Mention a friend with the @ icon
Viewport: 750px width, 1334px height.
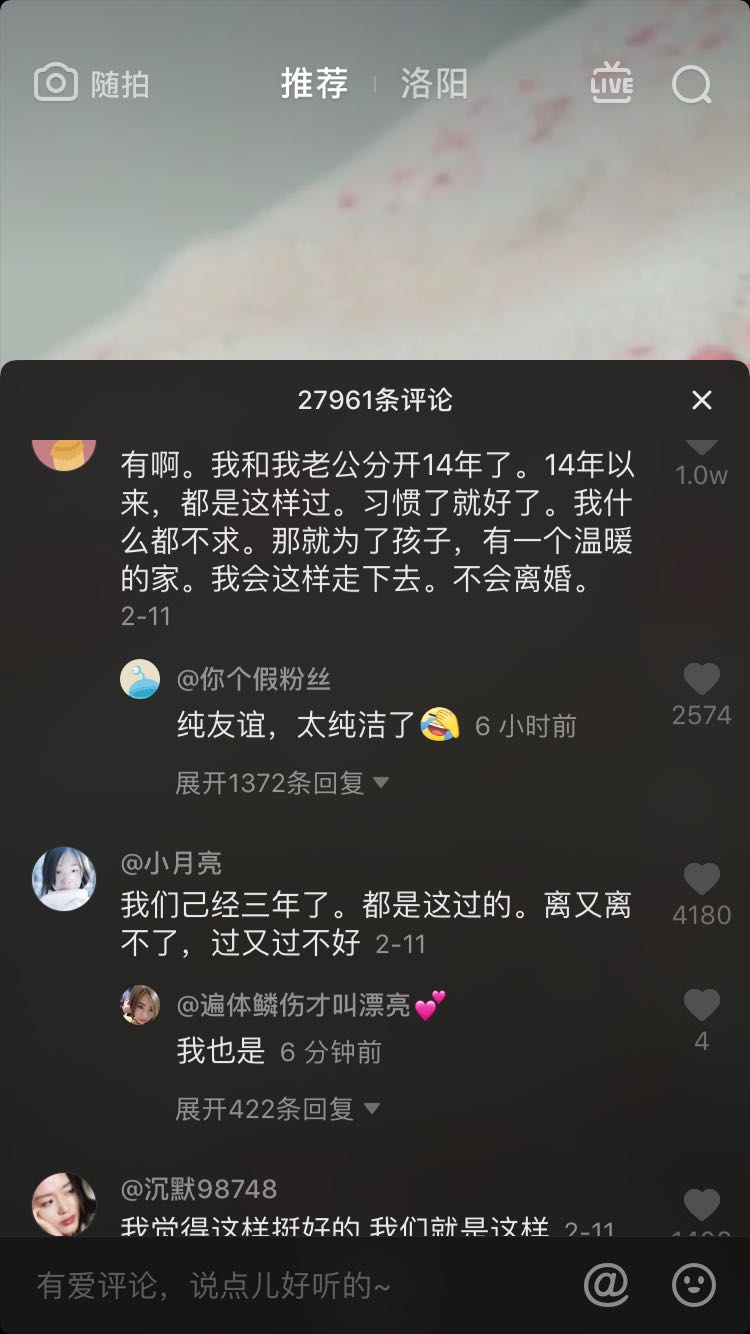606,1285
